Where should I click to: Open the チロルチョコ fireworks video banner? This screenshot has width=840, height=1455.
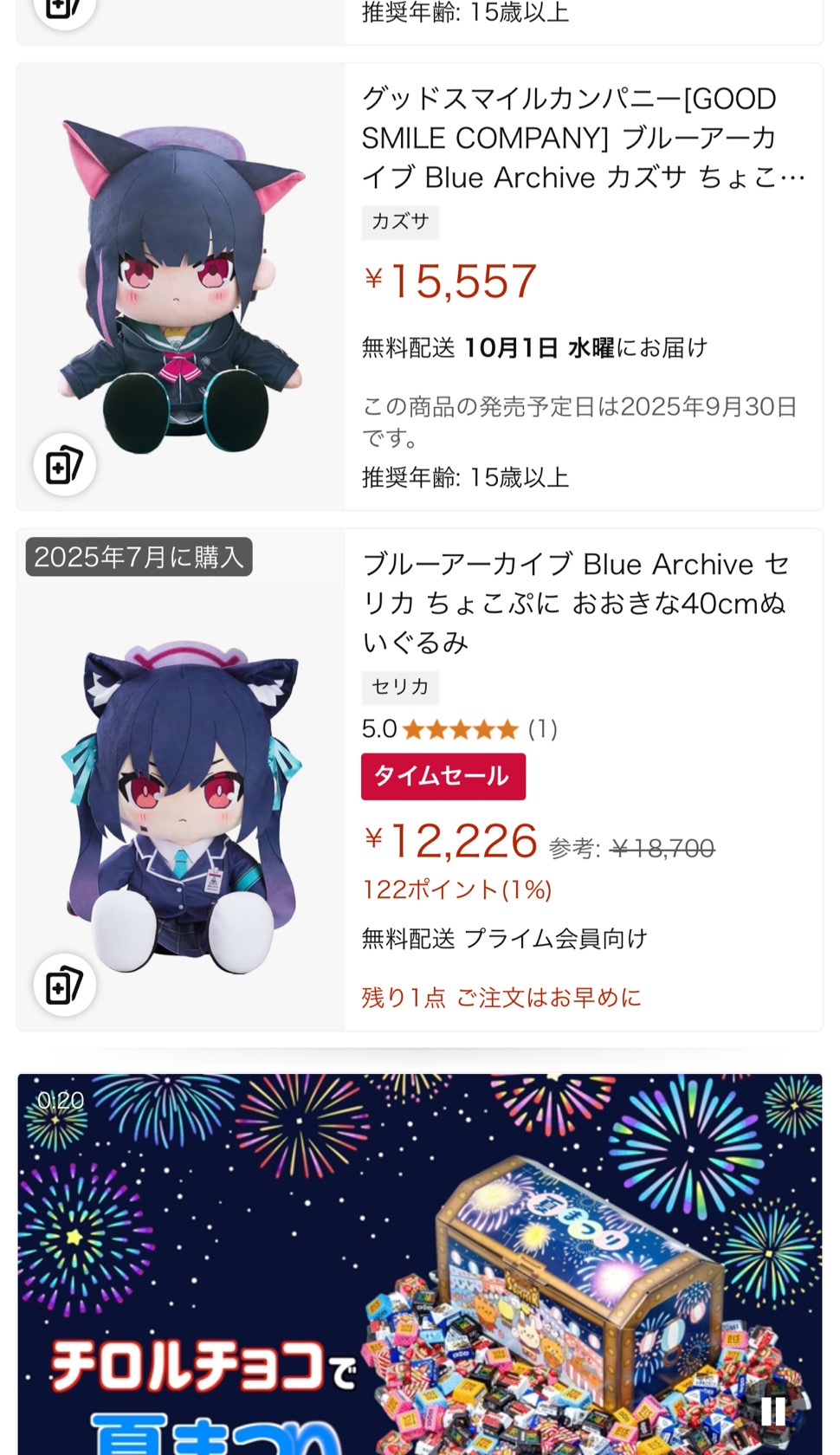click(x=419, y=1264)
